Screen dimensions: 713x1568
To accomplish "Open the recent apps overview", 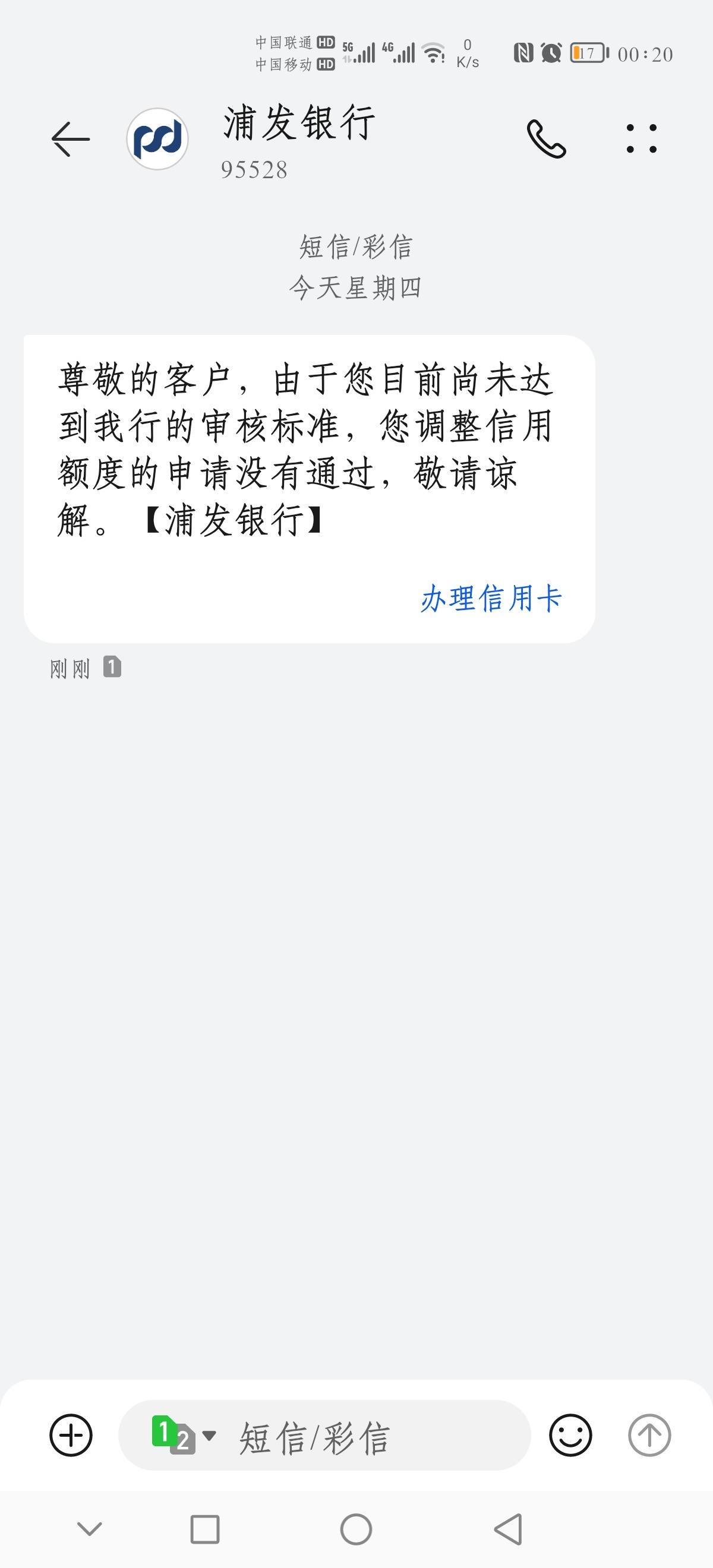I will pyautogui.click(x=204, y=1529).
